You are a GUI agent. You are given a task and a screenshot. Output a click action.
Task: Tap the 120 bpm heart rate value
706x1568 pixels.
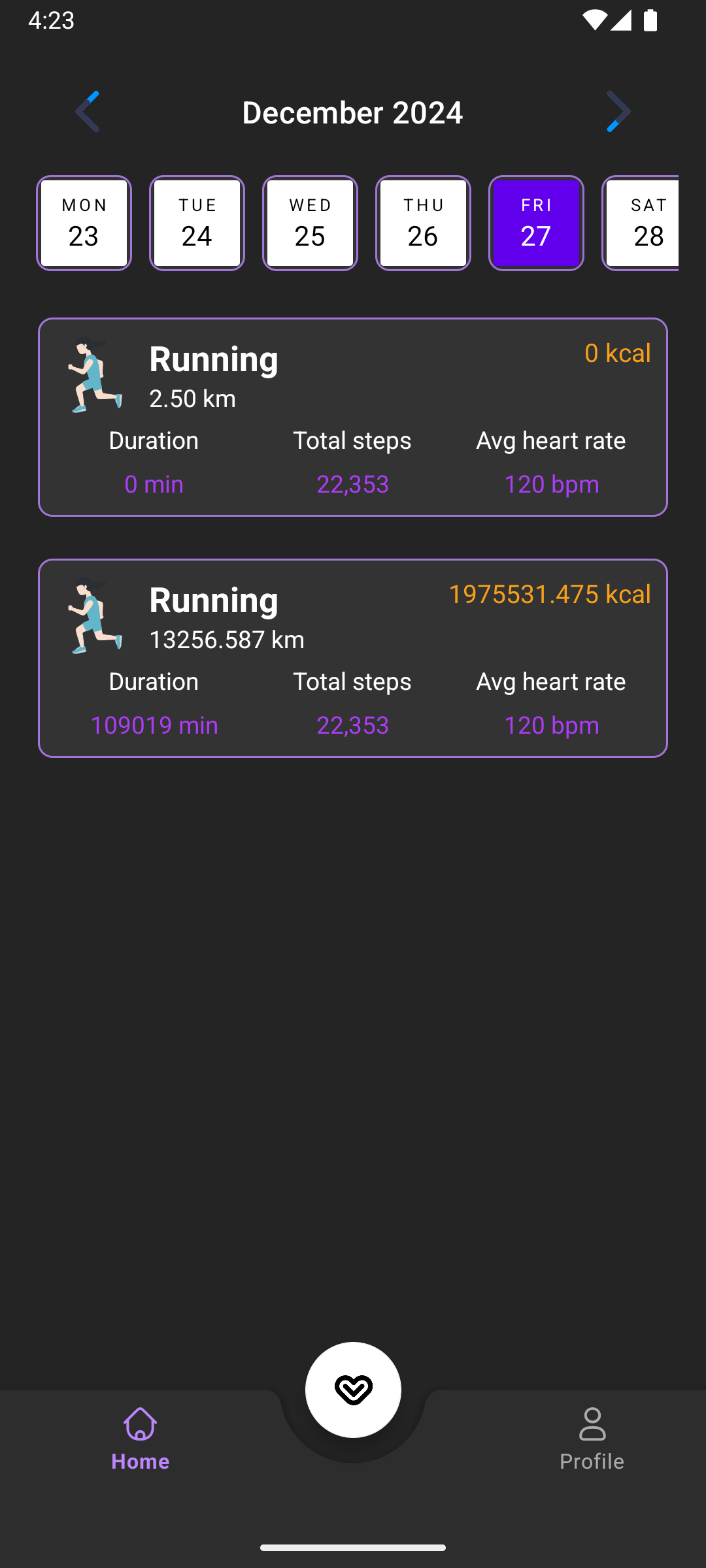[x=552, y=483]
